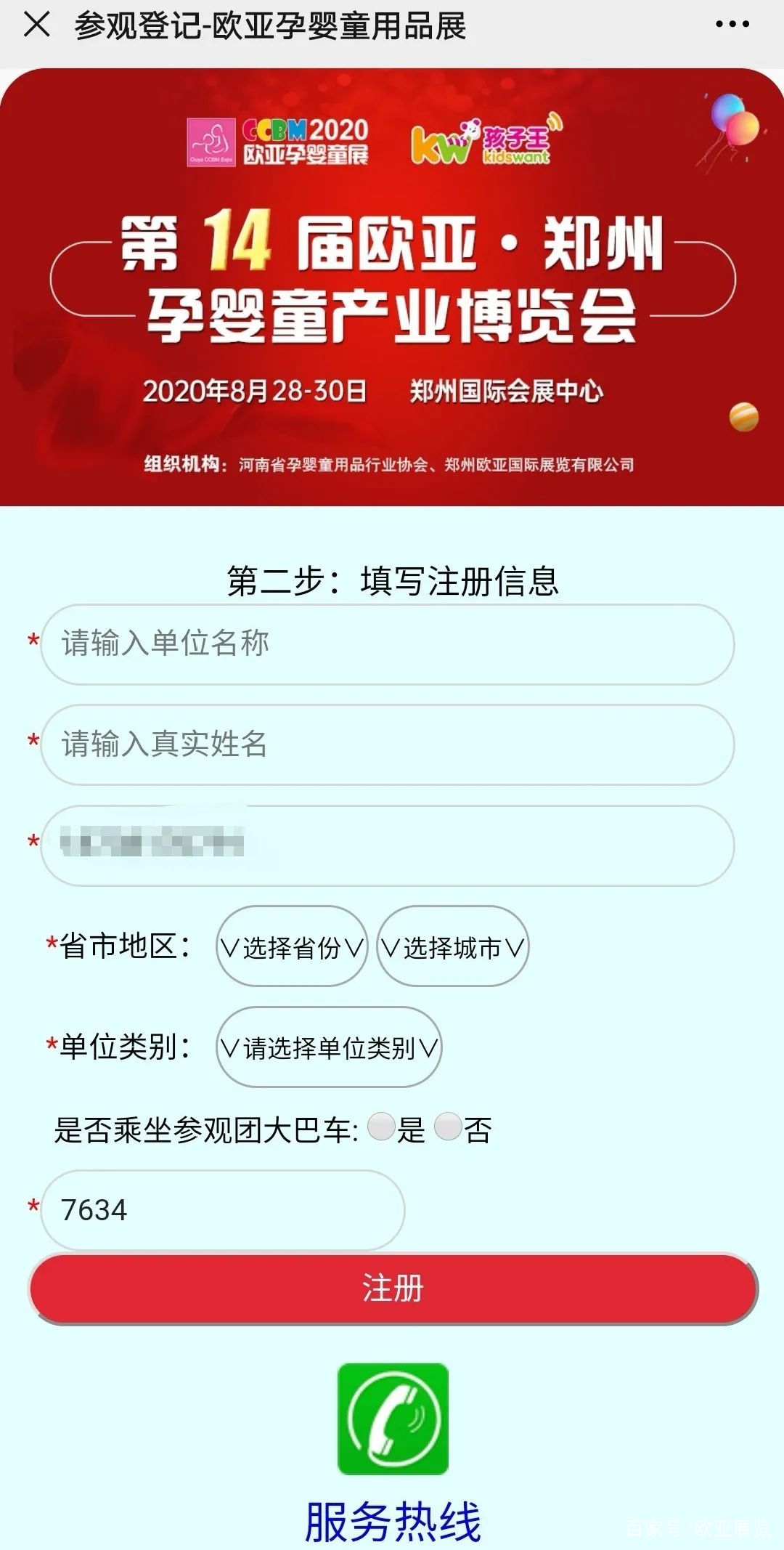Select 是 for the tour bus question

tap(381, 1127)
